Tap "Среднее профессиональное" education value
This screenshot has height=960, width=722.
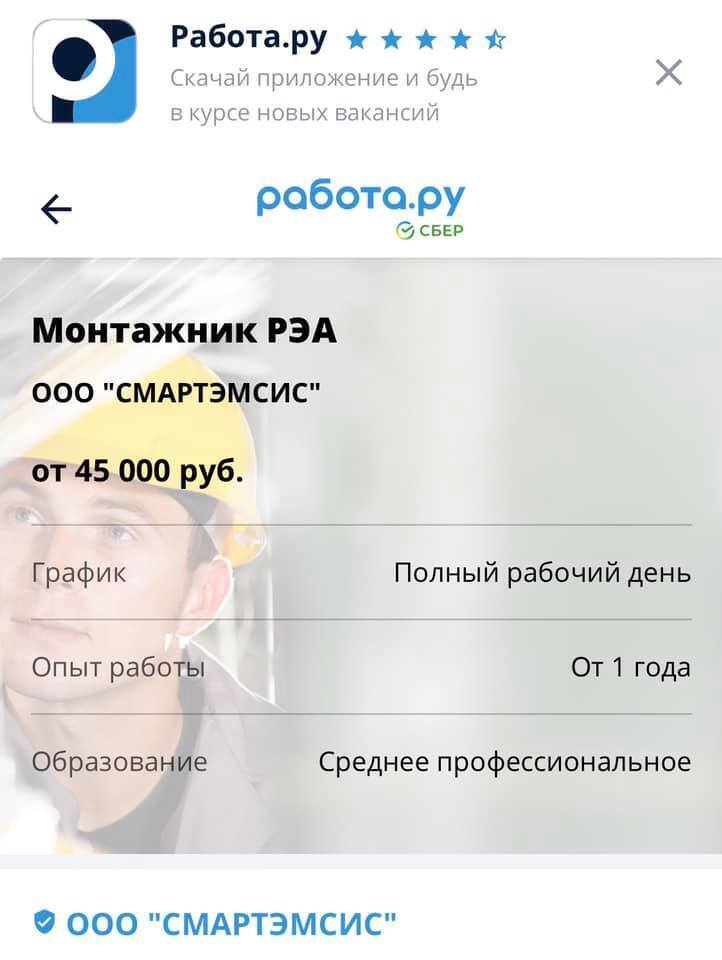coord(503,761)
